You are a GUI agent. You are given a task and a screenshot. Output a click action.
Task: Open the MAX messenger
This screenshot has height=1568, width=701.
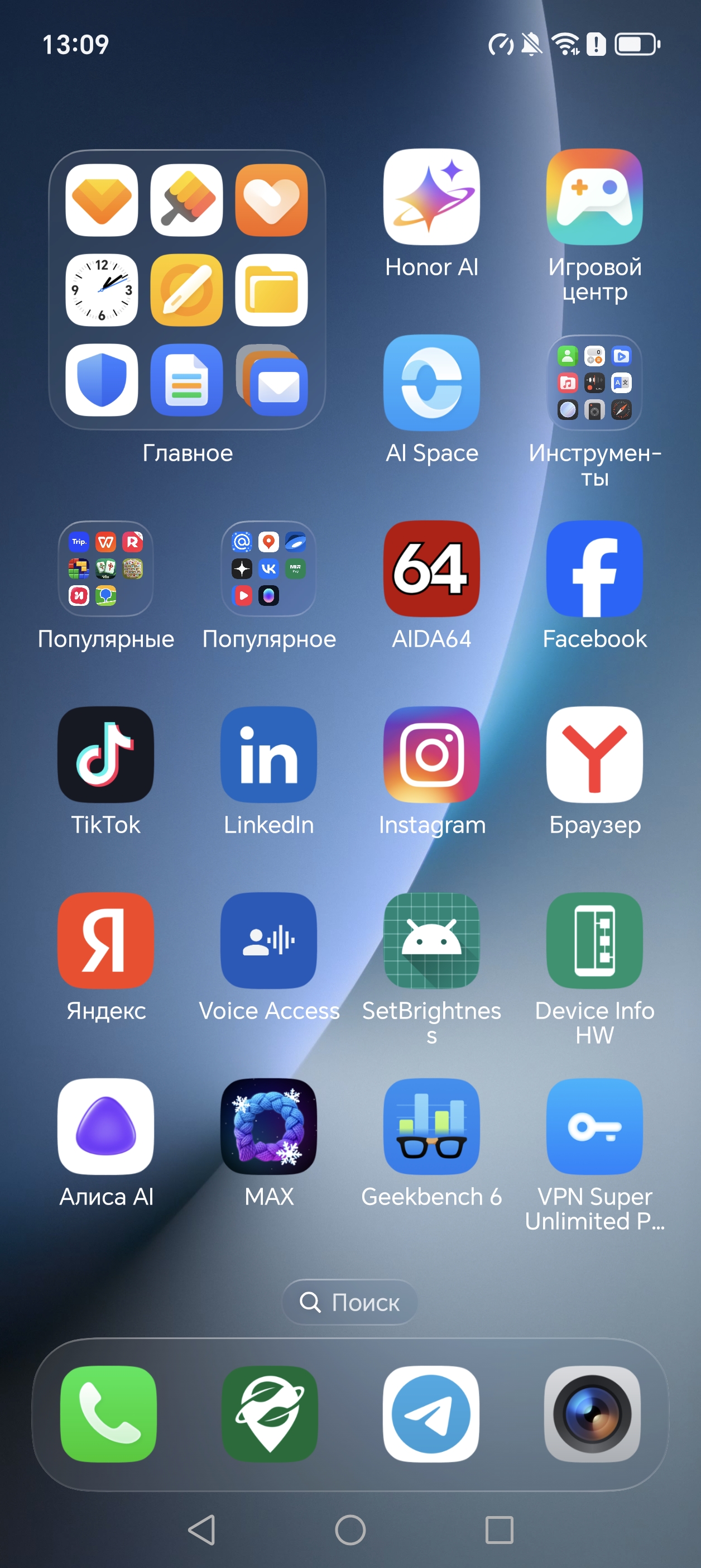coord(268,1126)
